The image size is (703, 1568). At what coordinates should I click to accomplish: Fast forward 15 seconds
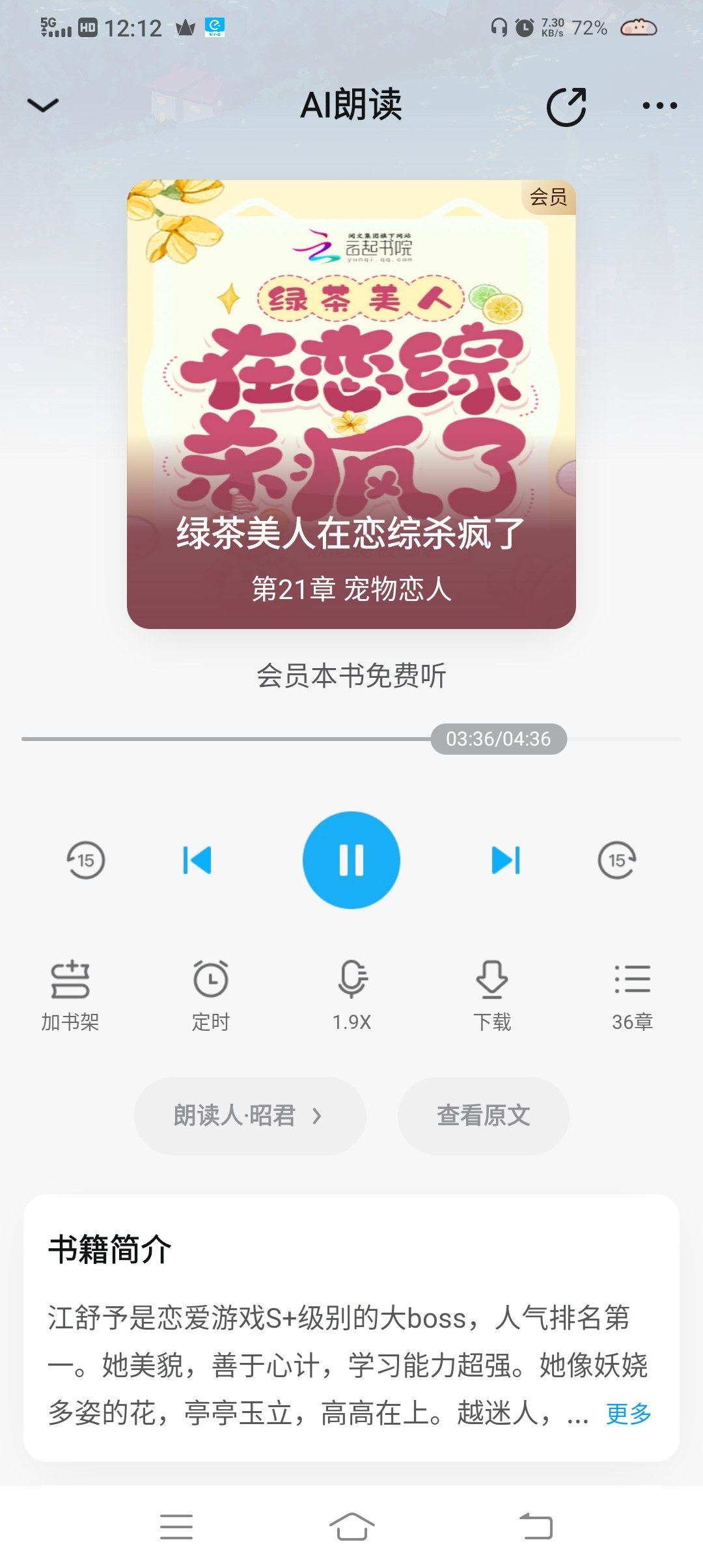616,860
